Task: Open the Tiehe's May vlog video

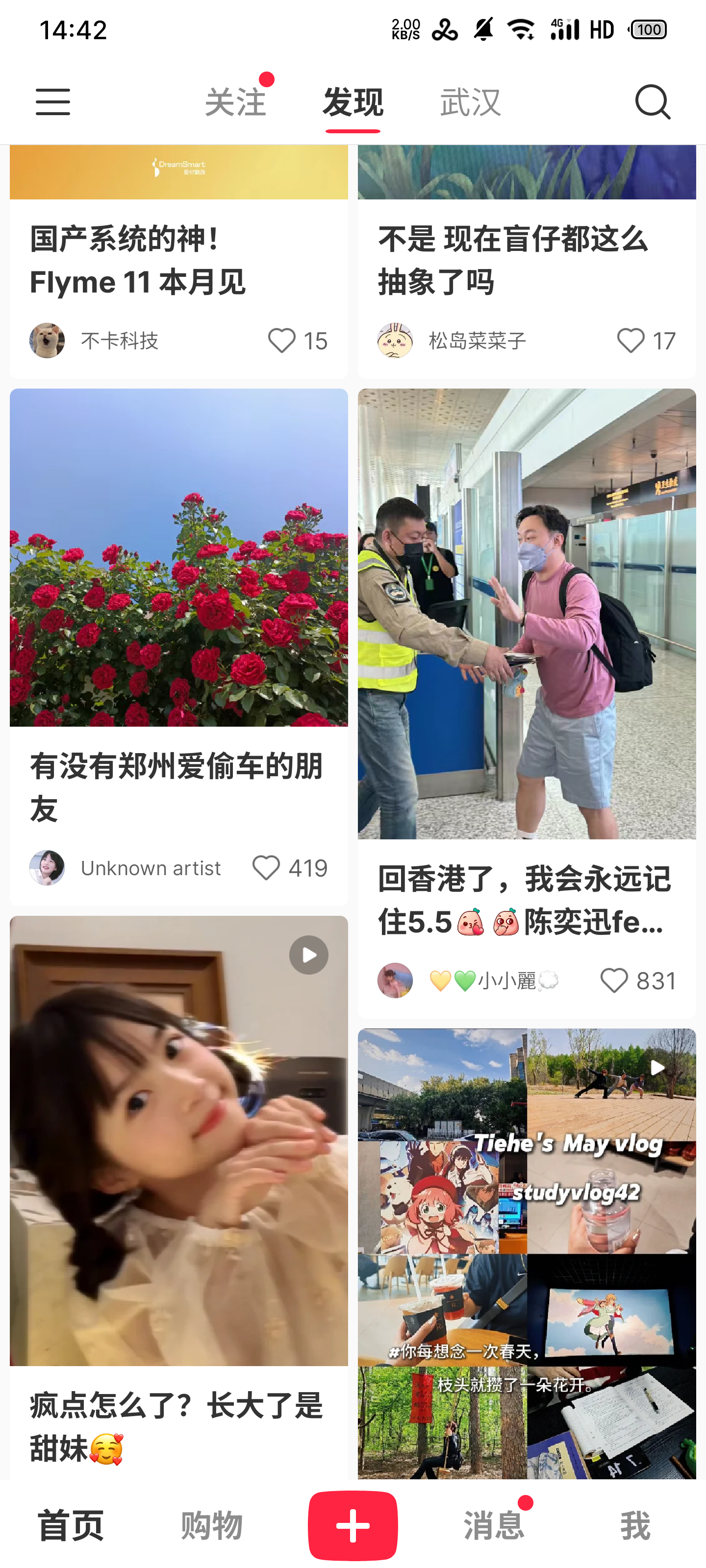Action: pyautogui.click(x=526, y=1253)
